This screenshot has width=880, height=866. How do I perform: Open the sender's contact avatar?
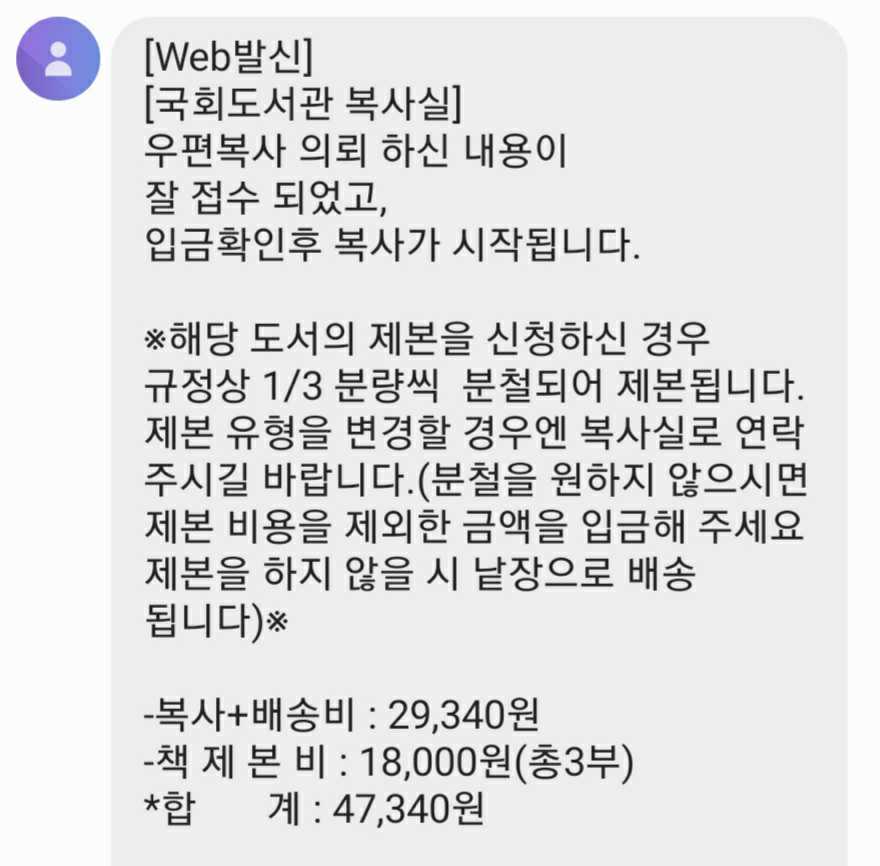click(58, 58)
